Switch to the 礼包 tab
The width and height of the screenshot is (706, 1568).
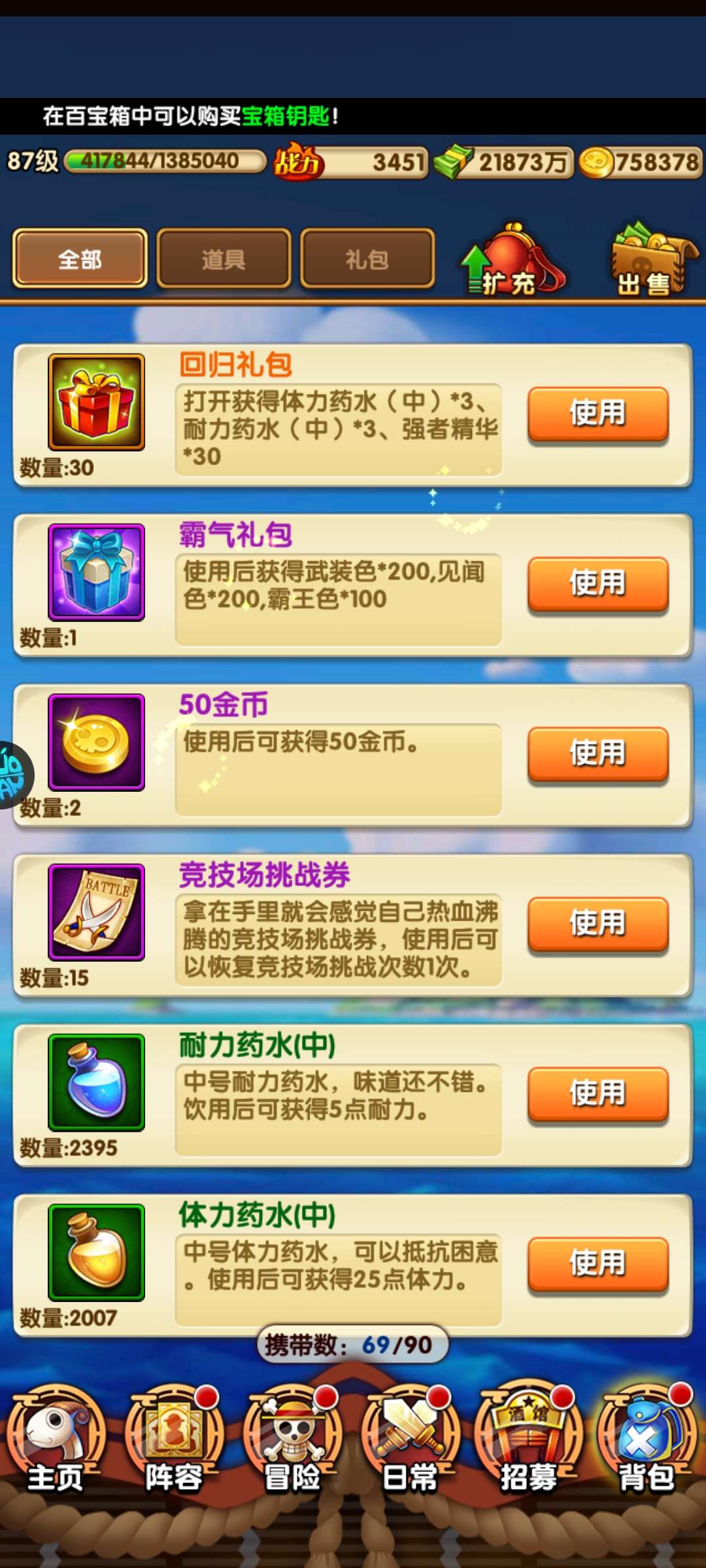tap(367, 259)
